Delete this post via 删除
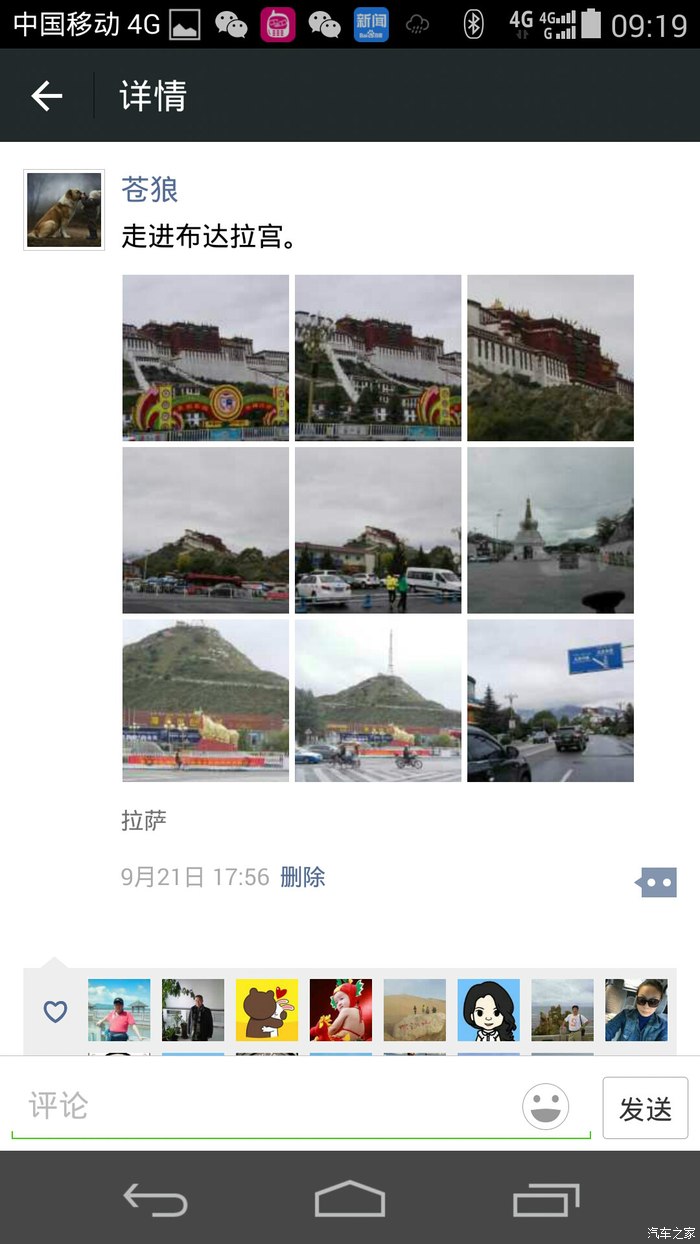This screenshot has width=700, height=1244. (x=302, y=877)
